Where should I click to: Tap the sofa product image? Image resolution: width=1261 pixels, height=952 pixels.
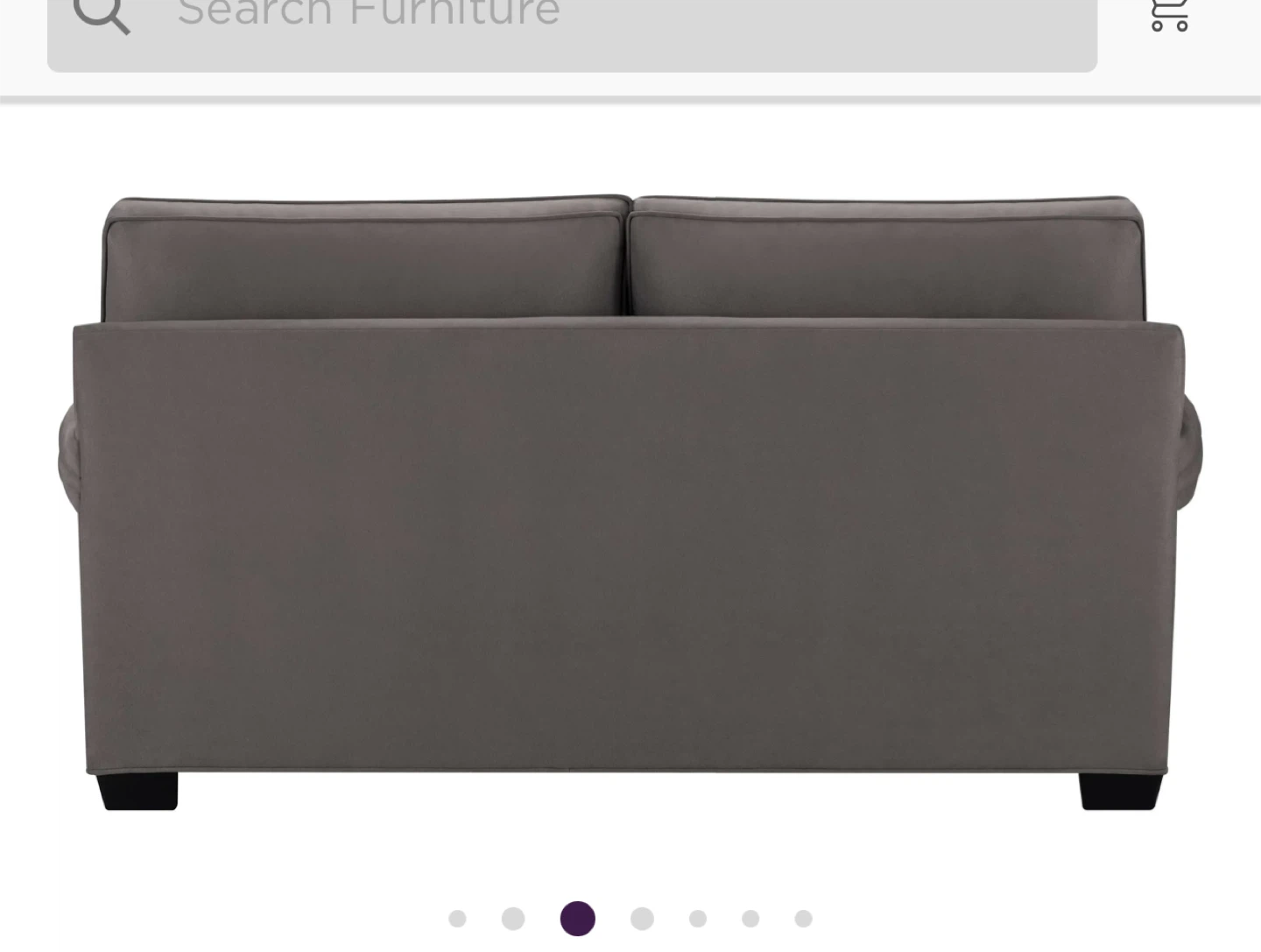630,504
